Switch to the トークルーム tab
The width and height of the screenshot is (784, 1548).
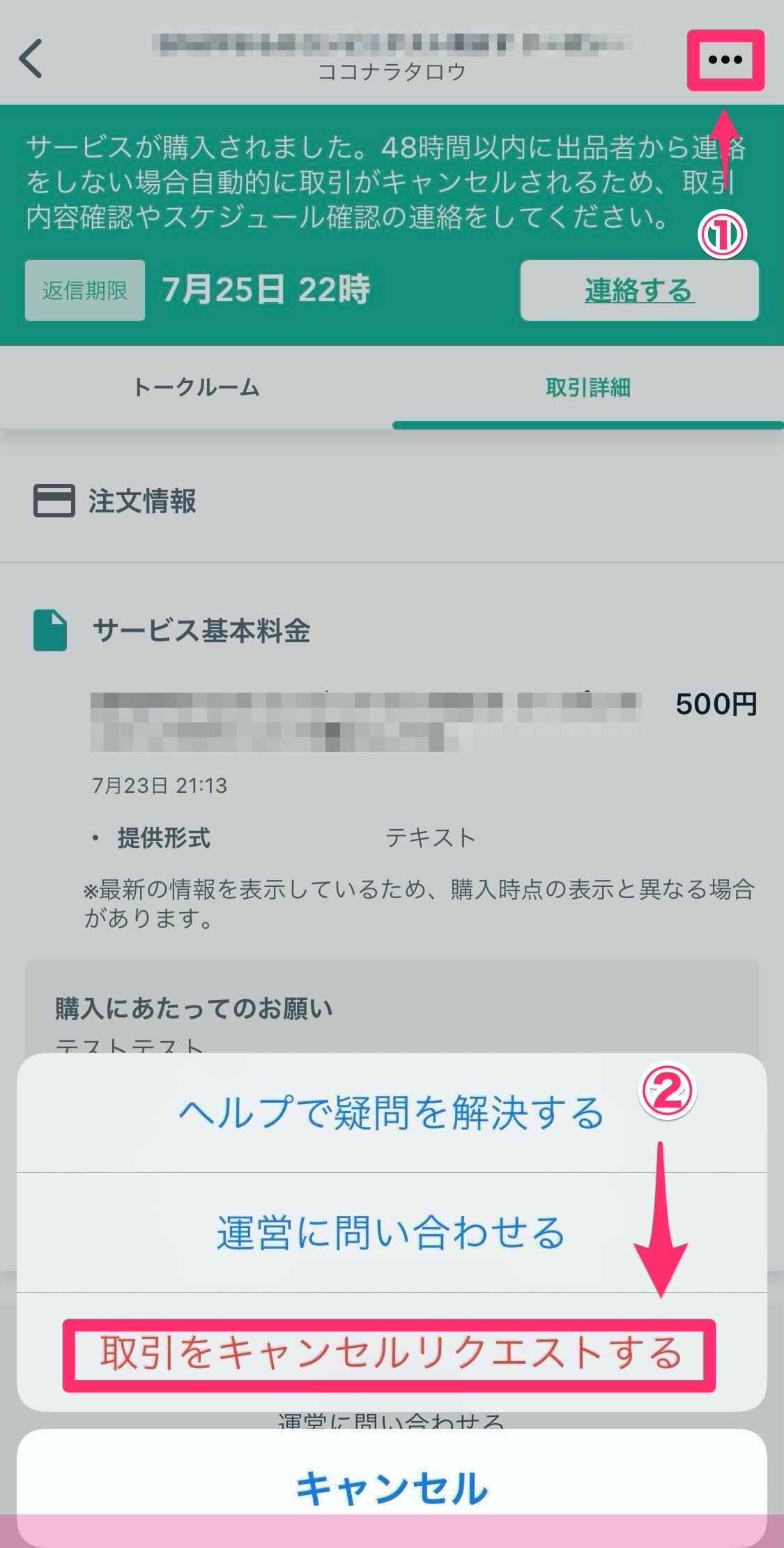196,387
